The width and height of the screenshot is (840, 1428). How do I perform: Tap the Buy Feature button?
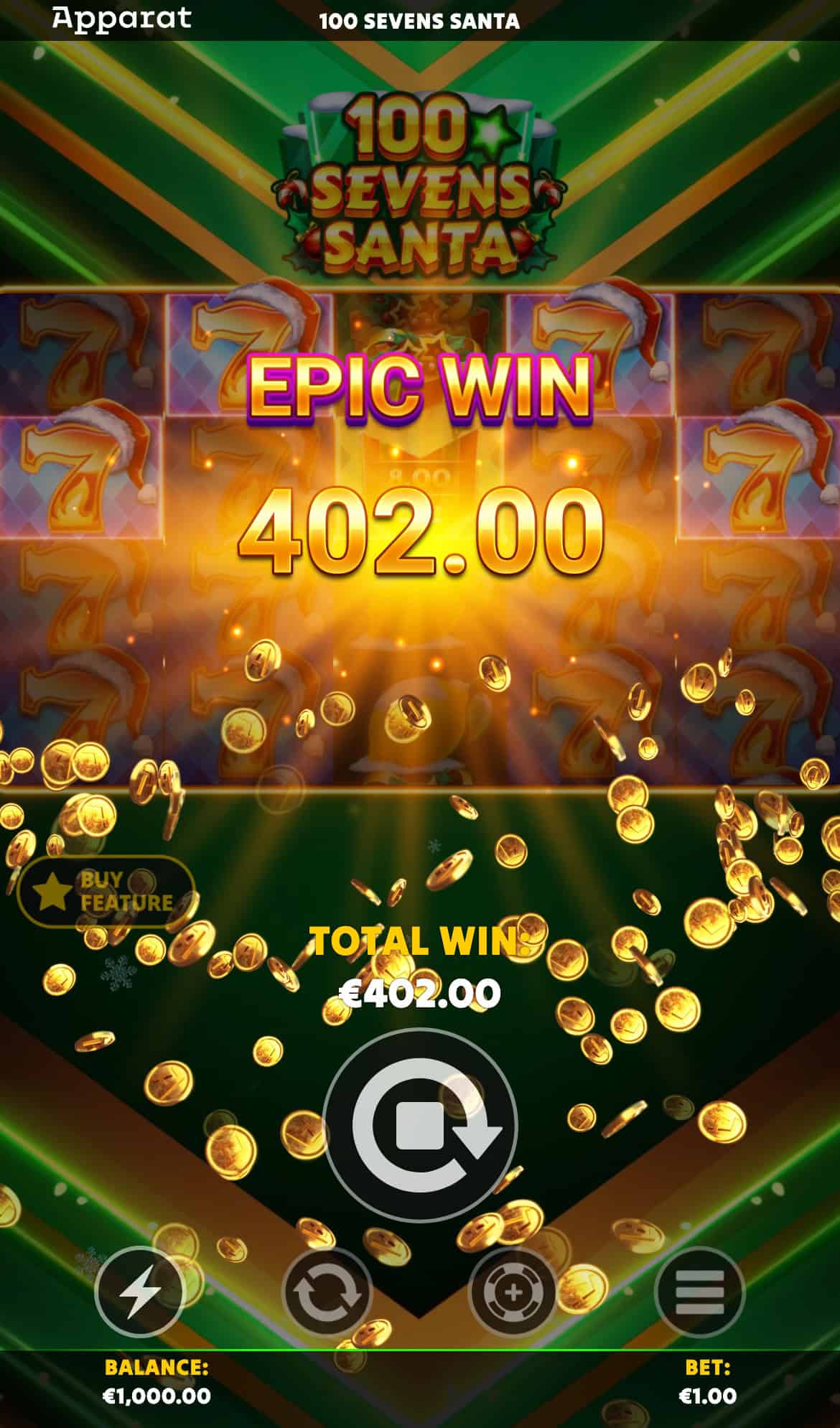106,892
